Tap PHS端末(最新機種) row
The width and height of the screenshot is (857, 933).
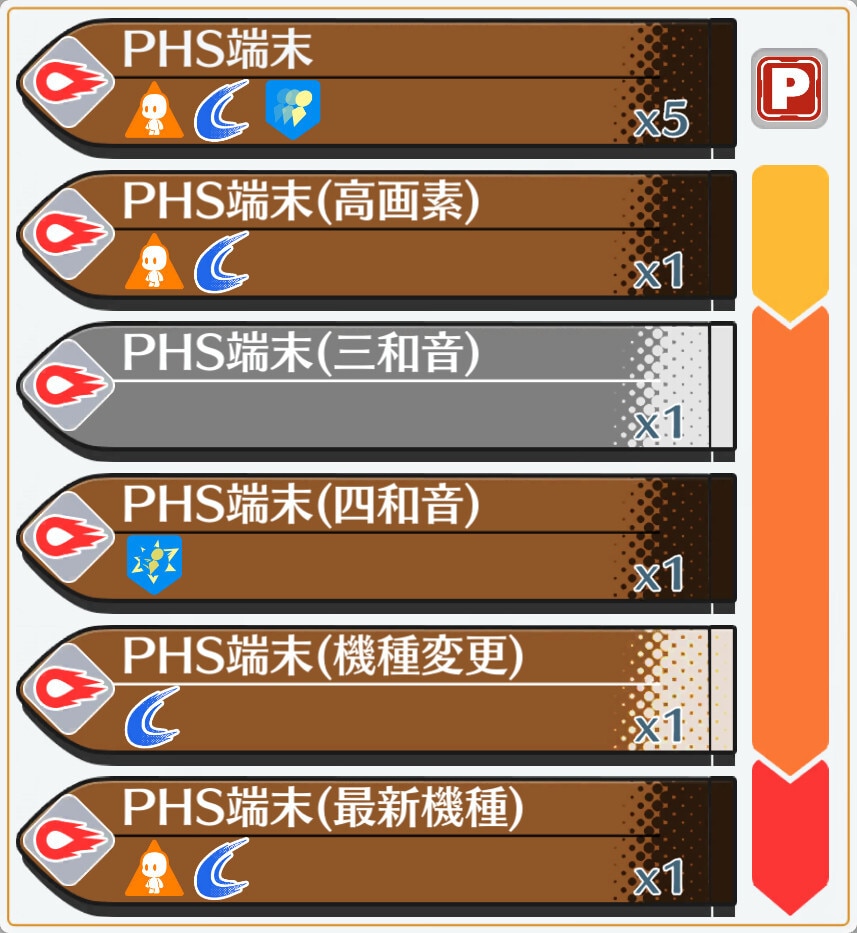point(380,843)
